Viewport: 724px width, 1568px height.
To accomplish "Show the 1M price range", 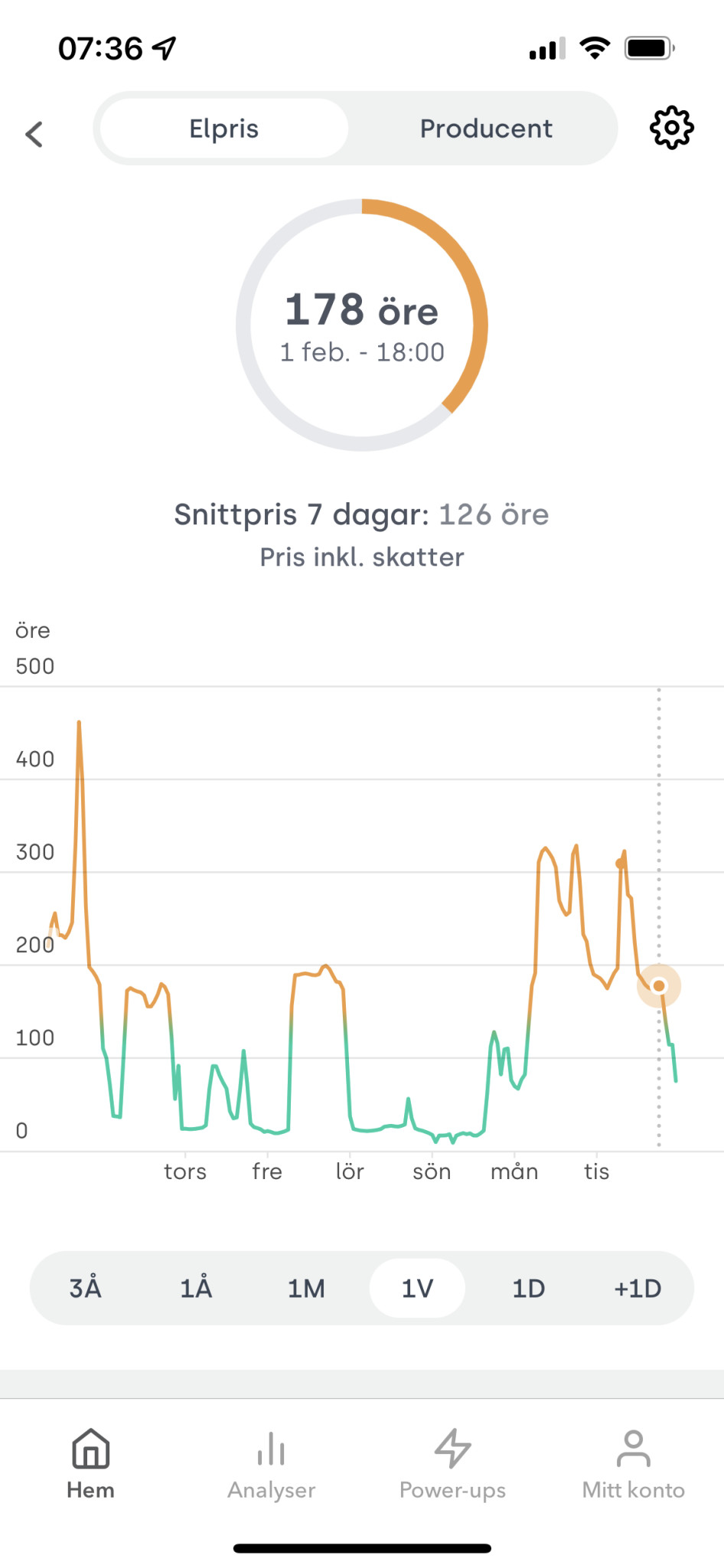I will 306,1288.
